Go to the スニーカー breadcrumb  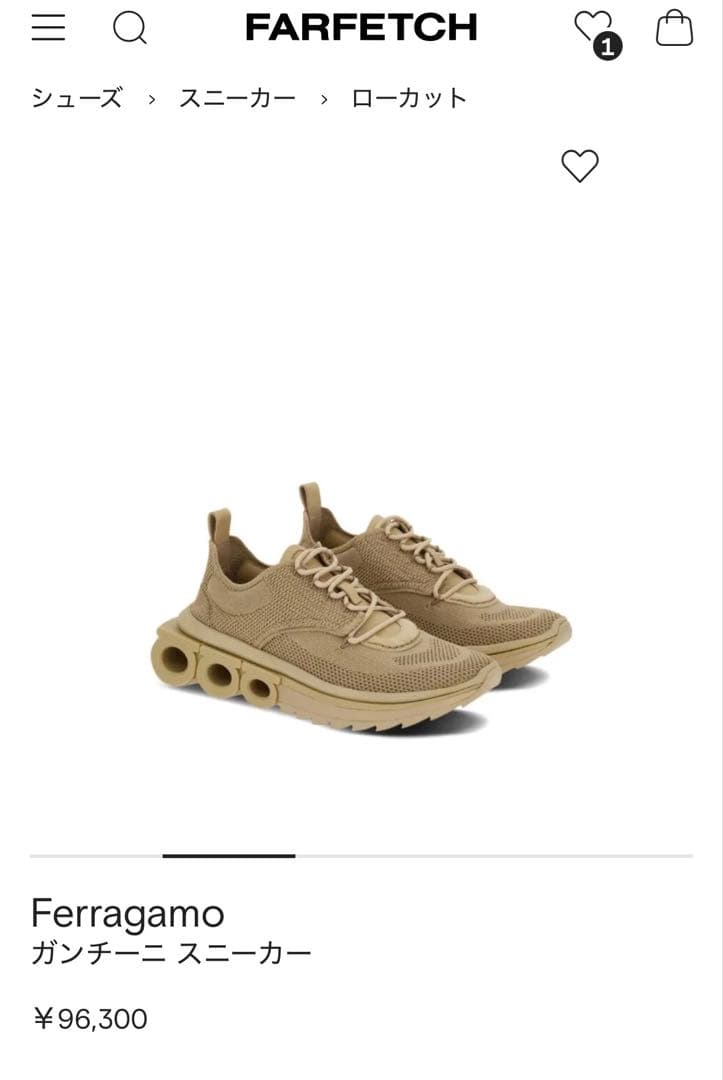click(237, 98)
